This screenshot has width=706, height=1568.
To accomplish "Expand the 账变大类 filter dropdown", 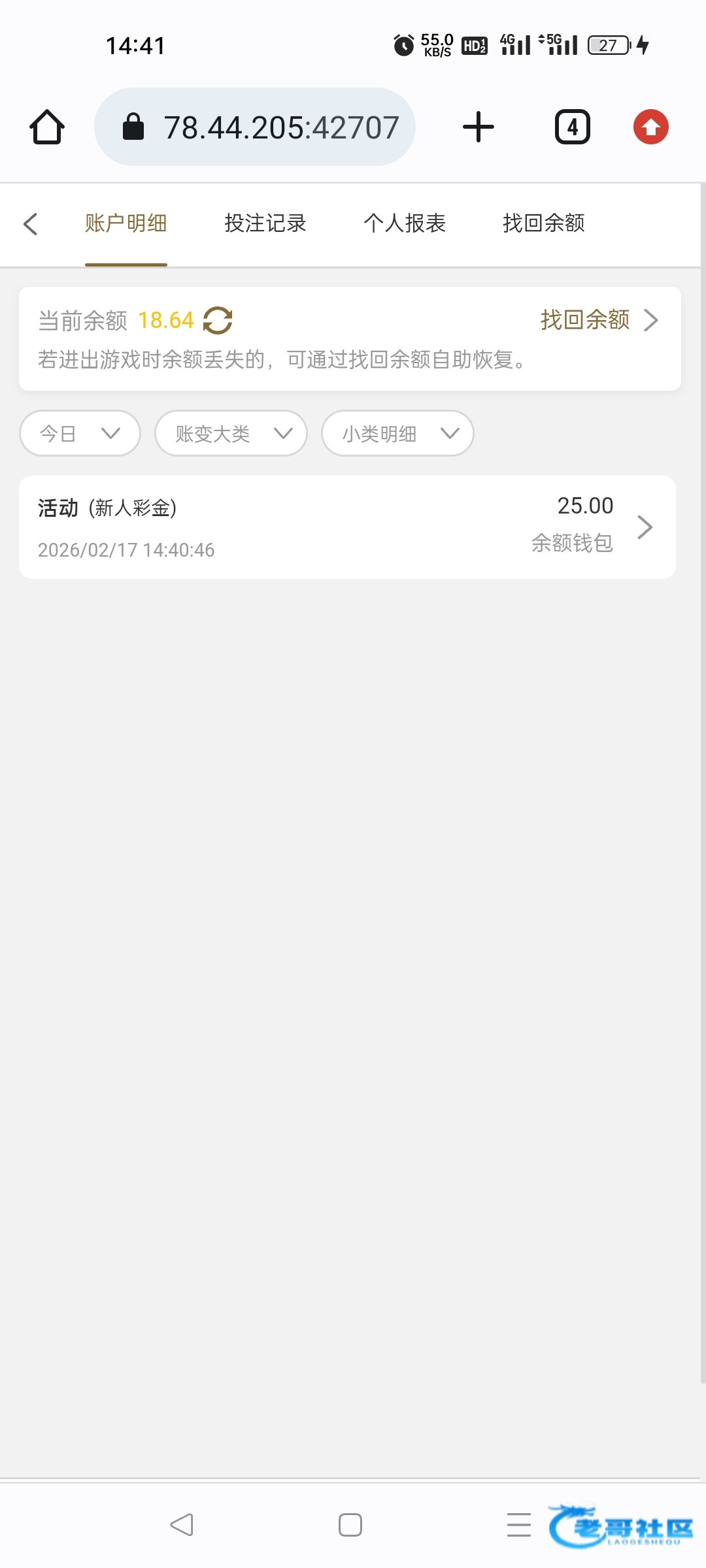I will point(231,433).
